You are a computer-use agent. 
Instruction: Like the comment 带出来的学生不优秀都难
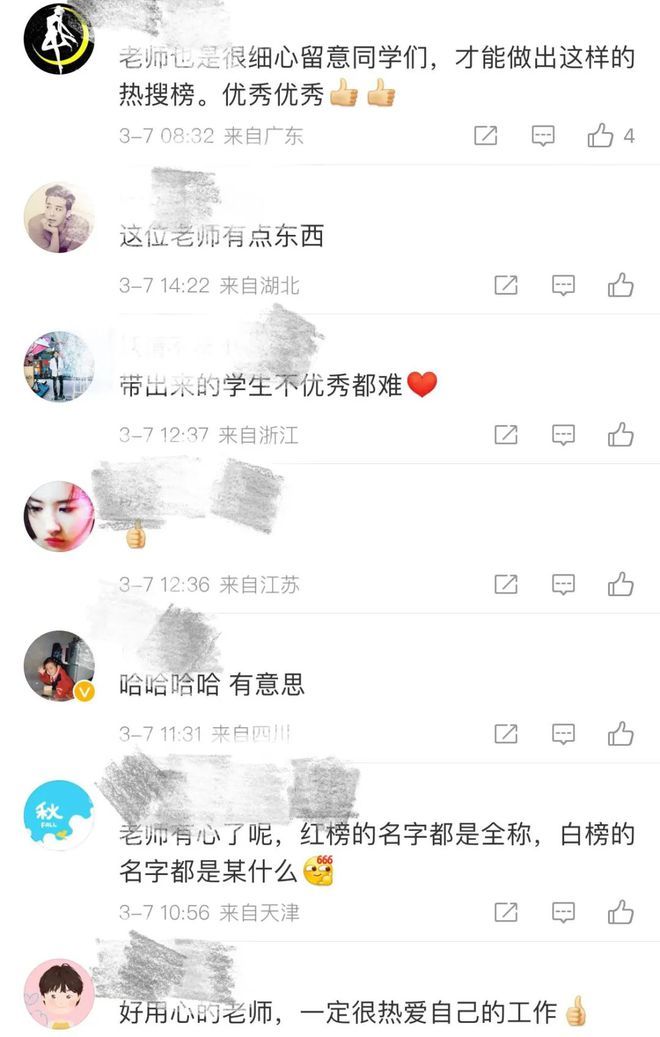621,435
